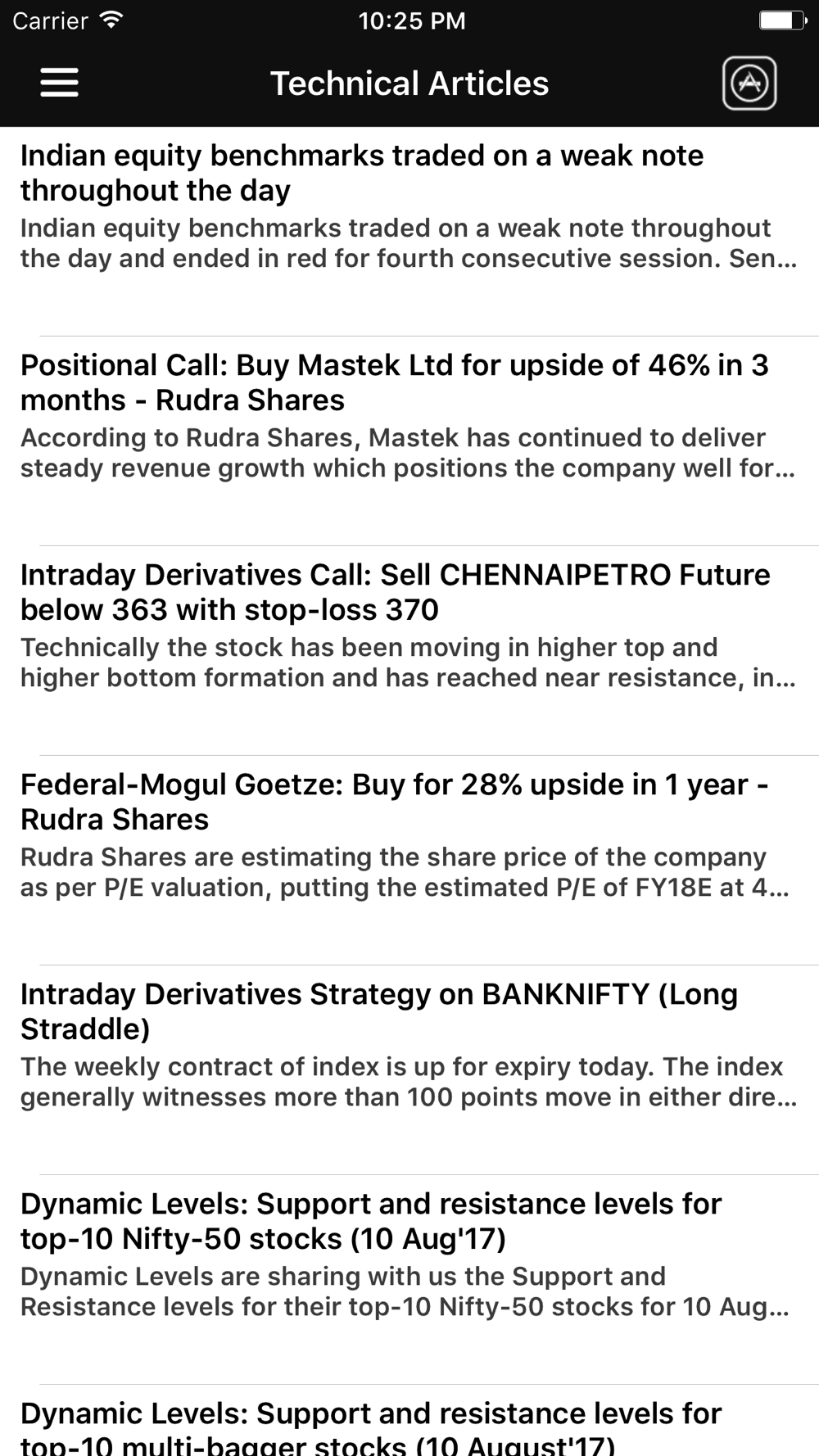Tap the App Store icon in header
Screen dimensions: 819x1456
(x=749, y=83)
